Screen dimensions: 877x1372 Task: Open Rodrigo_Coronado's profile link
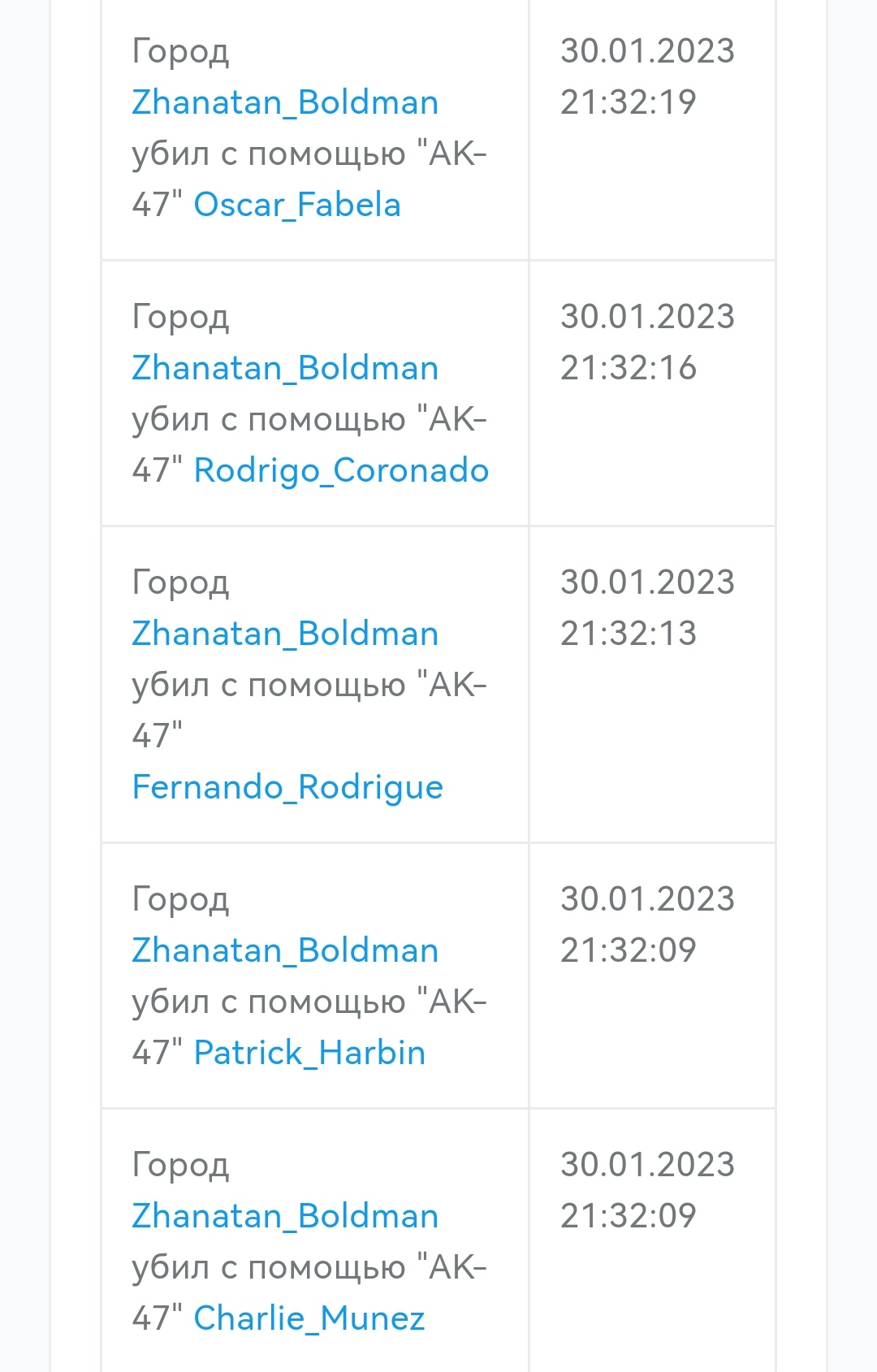tap(341, 470)
